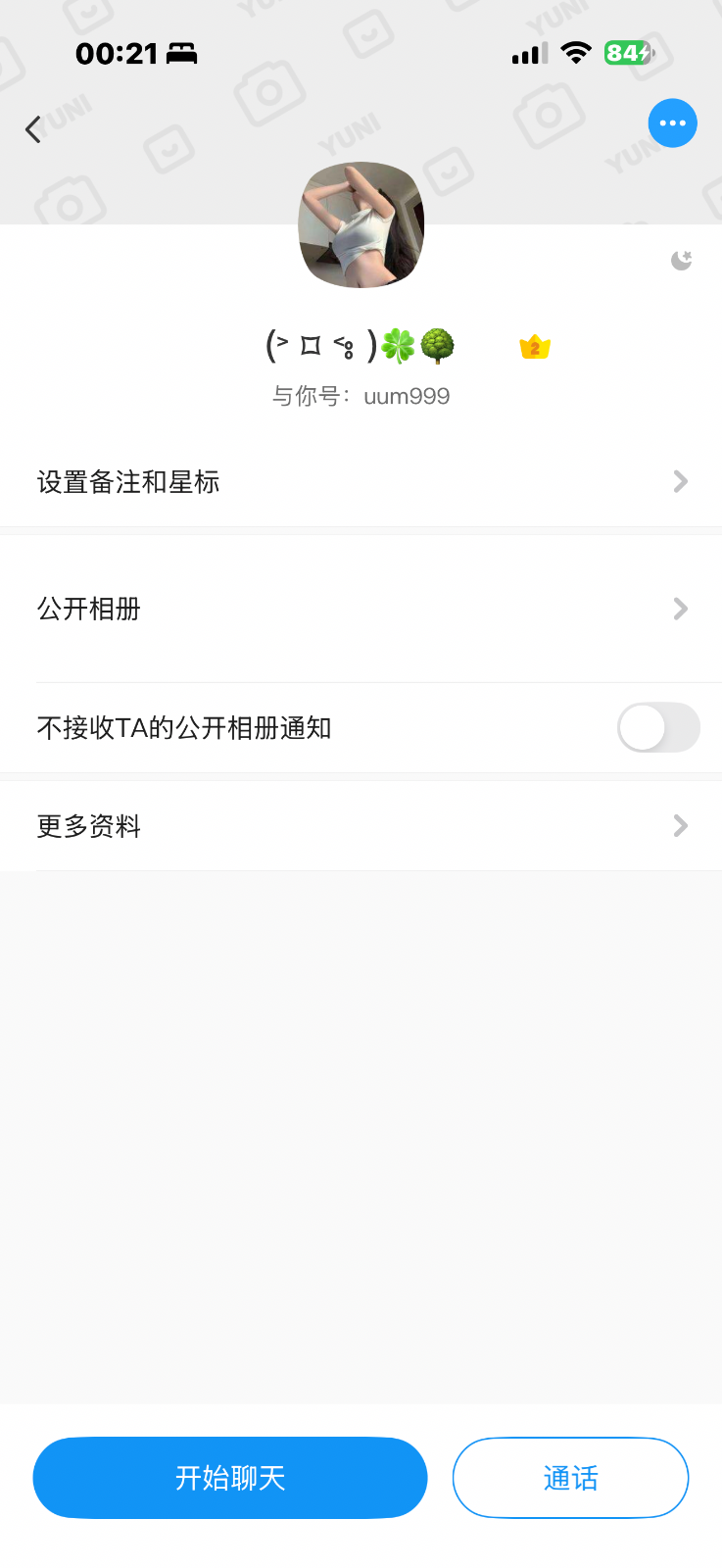Tap the user's profile picture
This screenshot has height=1568, width=722.
(361, 224)
